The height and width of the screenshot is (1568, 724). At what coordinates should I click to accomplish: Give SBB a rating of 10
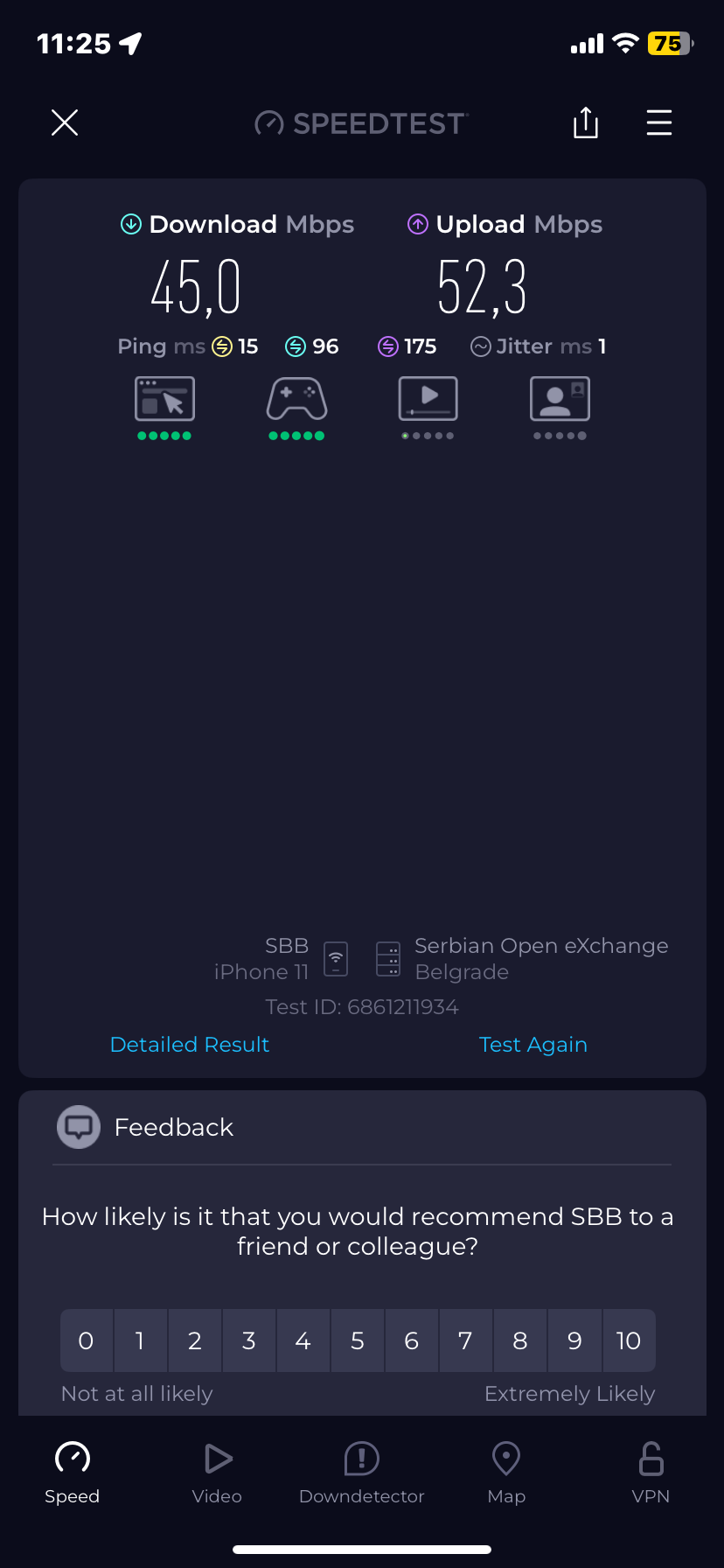click(628, 1340)
